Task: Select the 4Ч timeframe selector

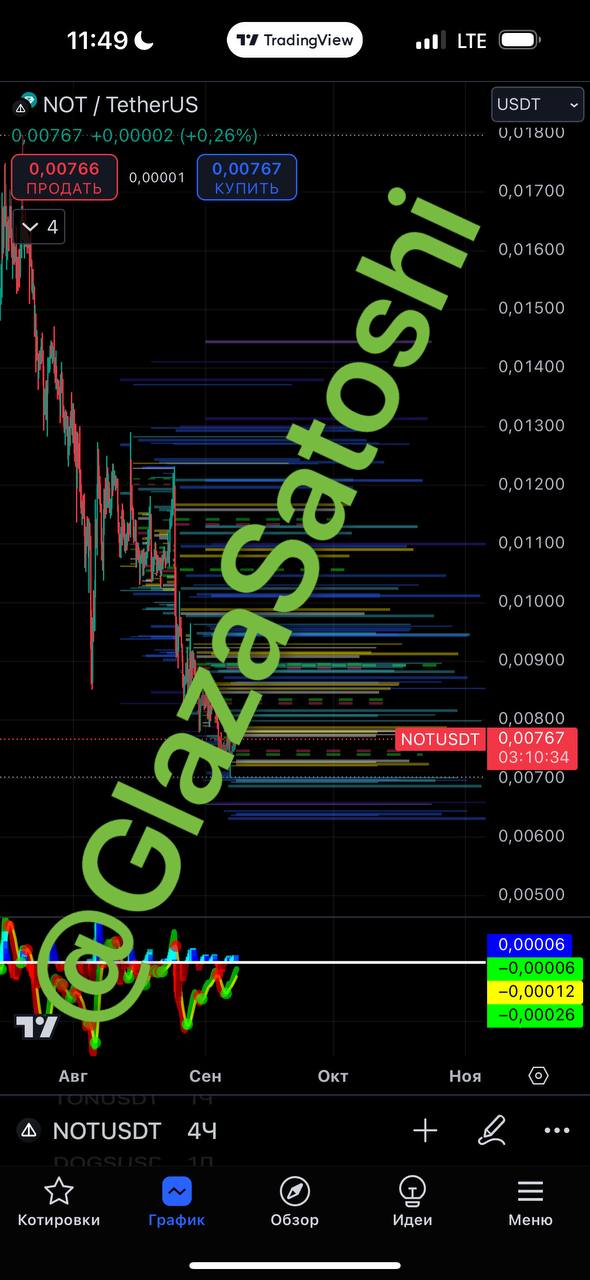Action: [x=203, y=1131]
